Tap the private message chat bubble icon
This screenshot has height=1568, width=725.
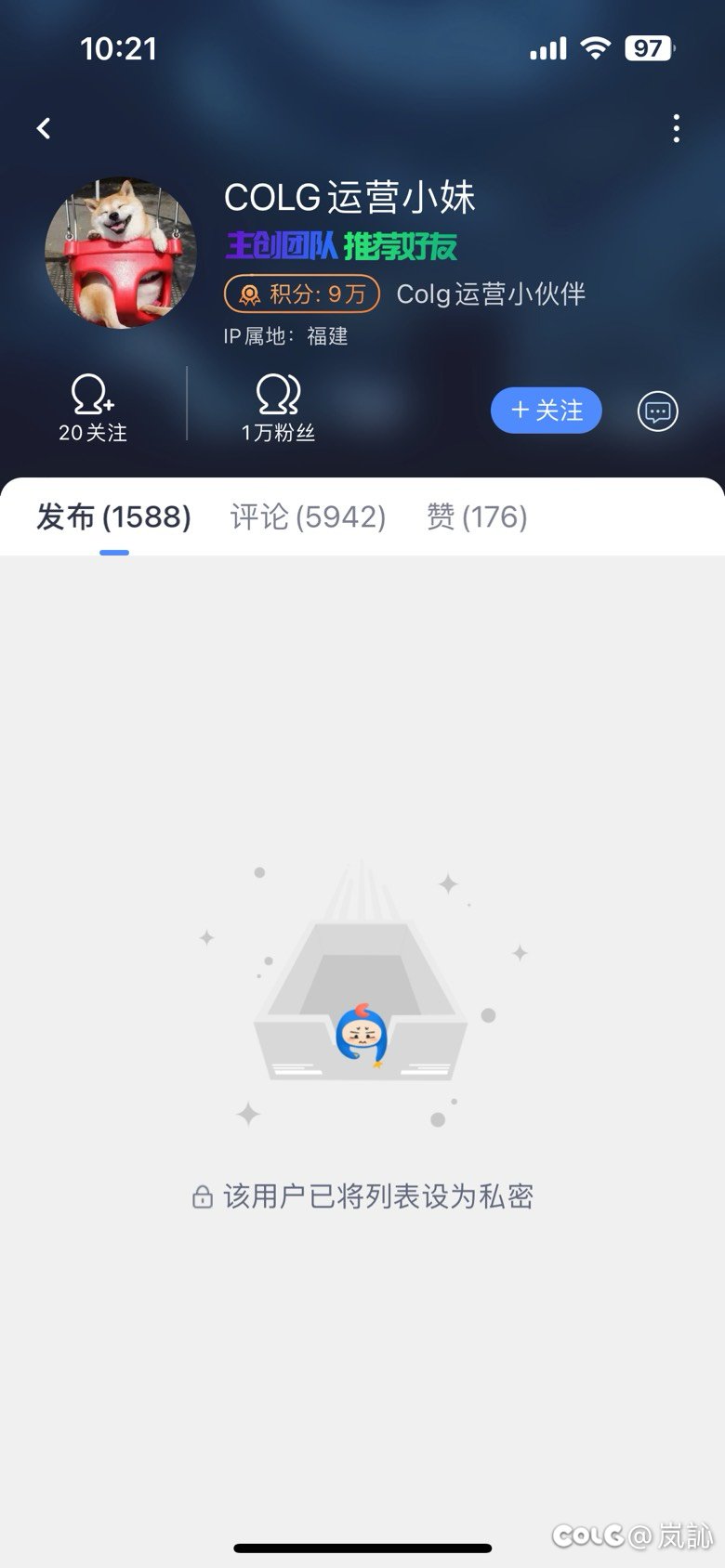[655, 412]
